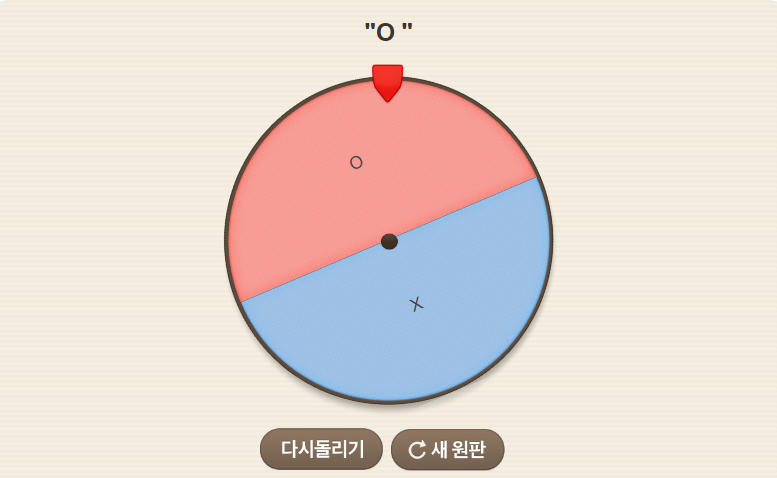The width and height of the screenshot is (777, 478).
Task: Create a new wheel with 새 원판
Action: pyautogui.click(x=447, y=450)
